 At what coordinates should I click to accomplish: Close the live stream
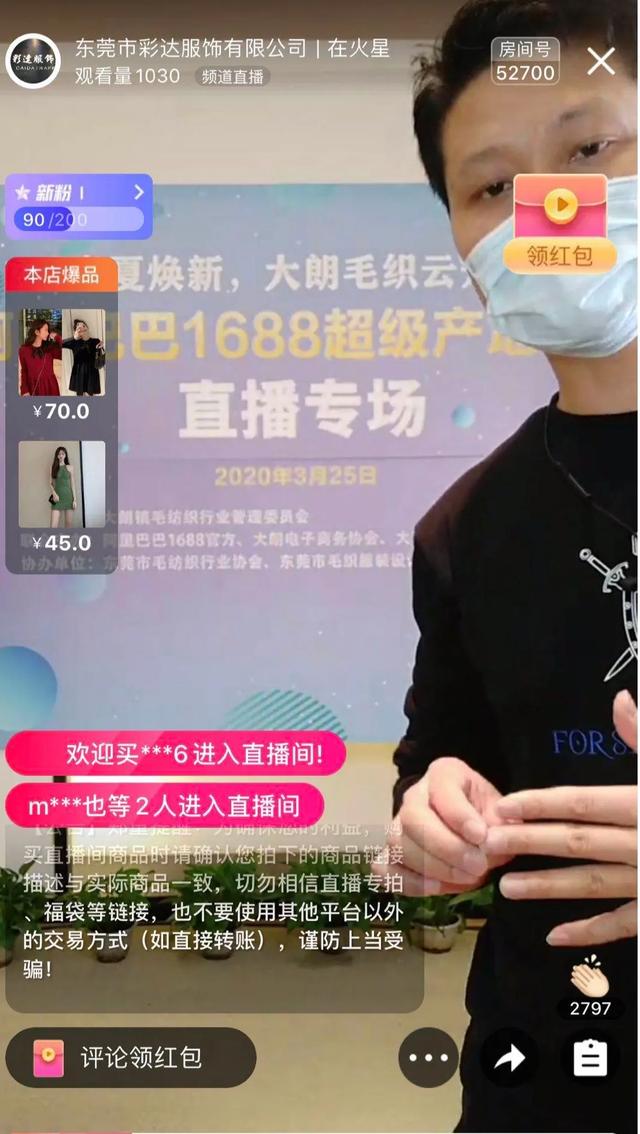601,62
